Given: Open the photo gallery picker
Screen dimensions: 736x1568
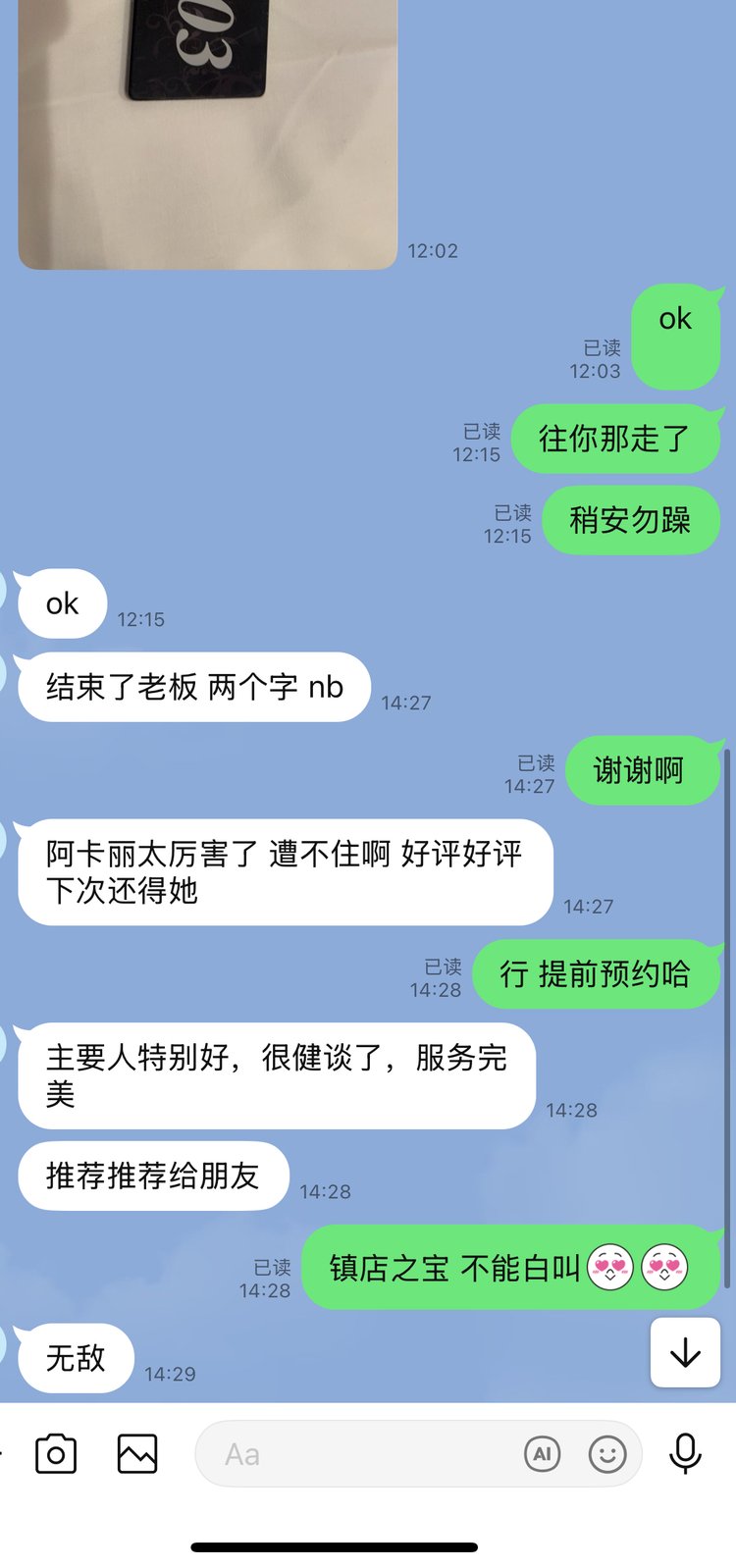Looking at the screenshot, I should click(x=137, y=1453).
